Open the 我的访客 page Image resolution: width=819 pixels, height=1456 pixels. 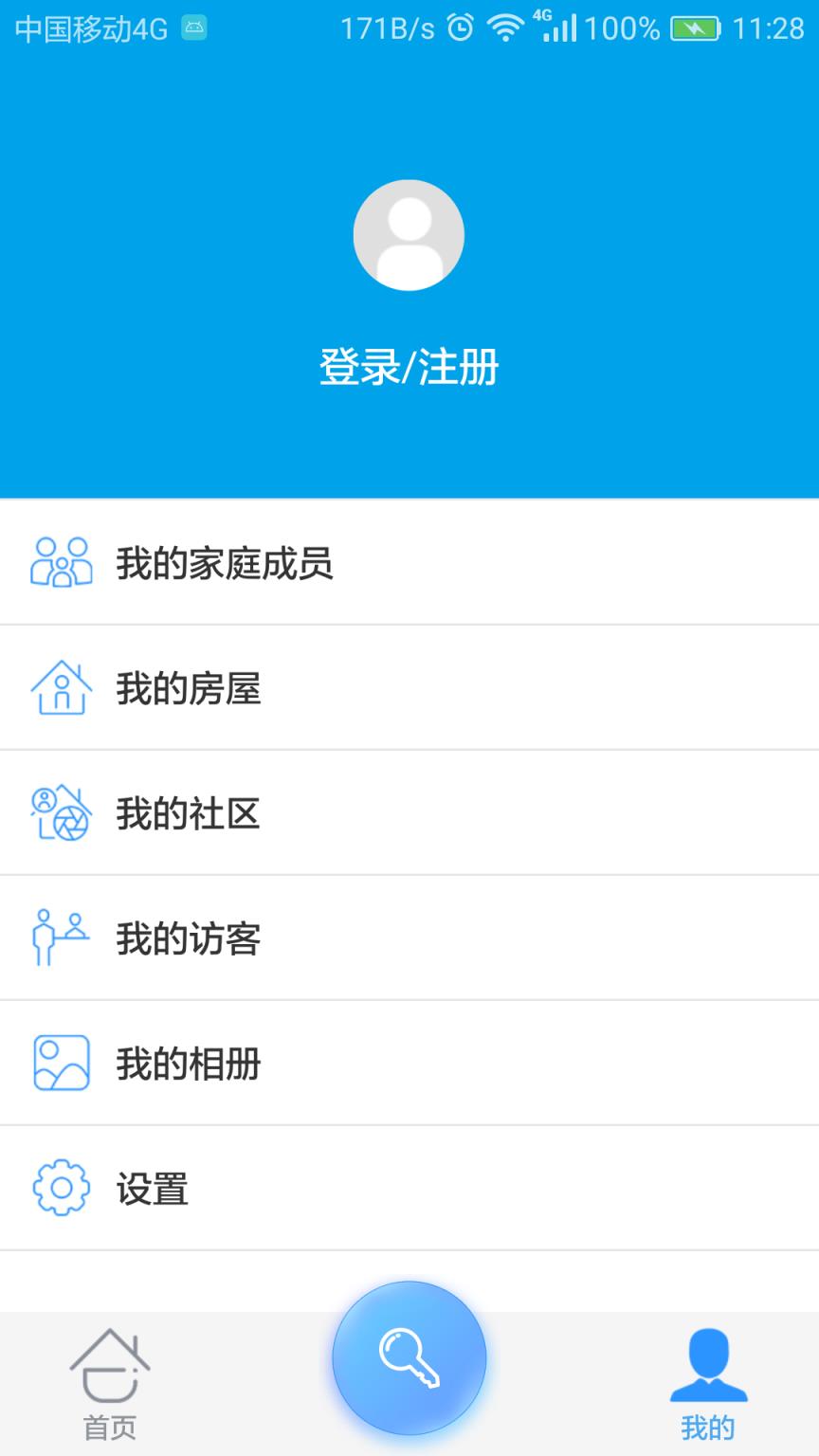pos(190,937)
